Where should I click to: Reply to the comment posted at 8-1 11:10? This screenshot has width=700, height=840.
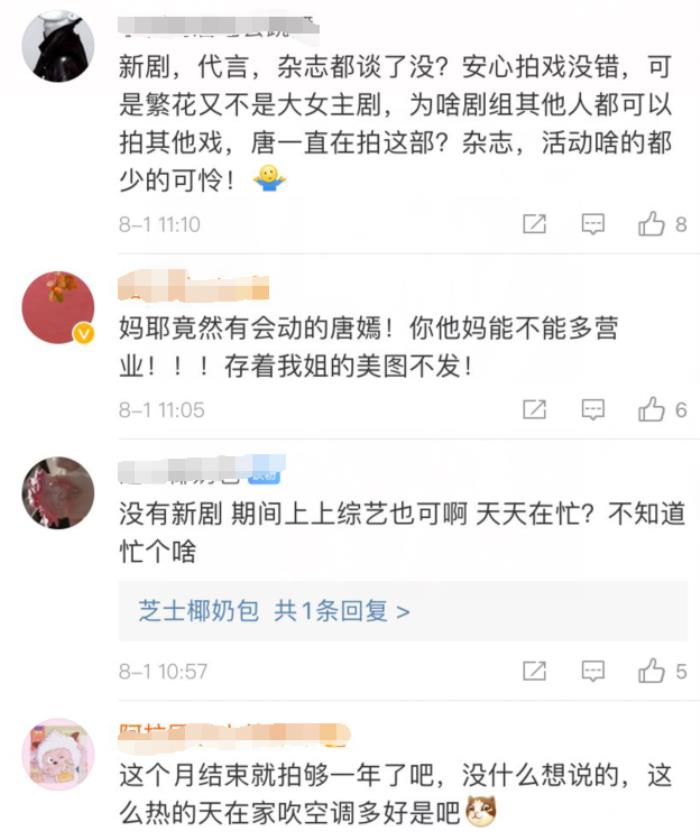593,224
